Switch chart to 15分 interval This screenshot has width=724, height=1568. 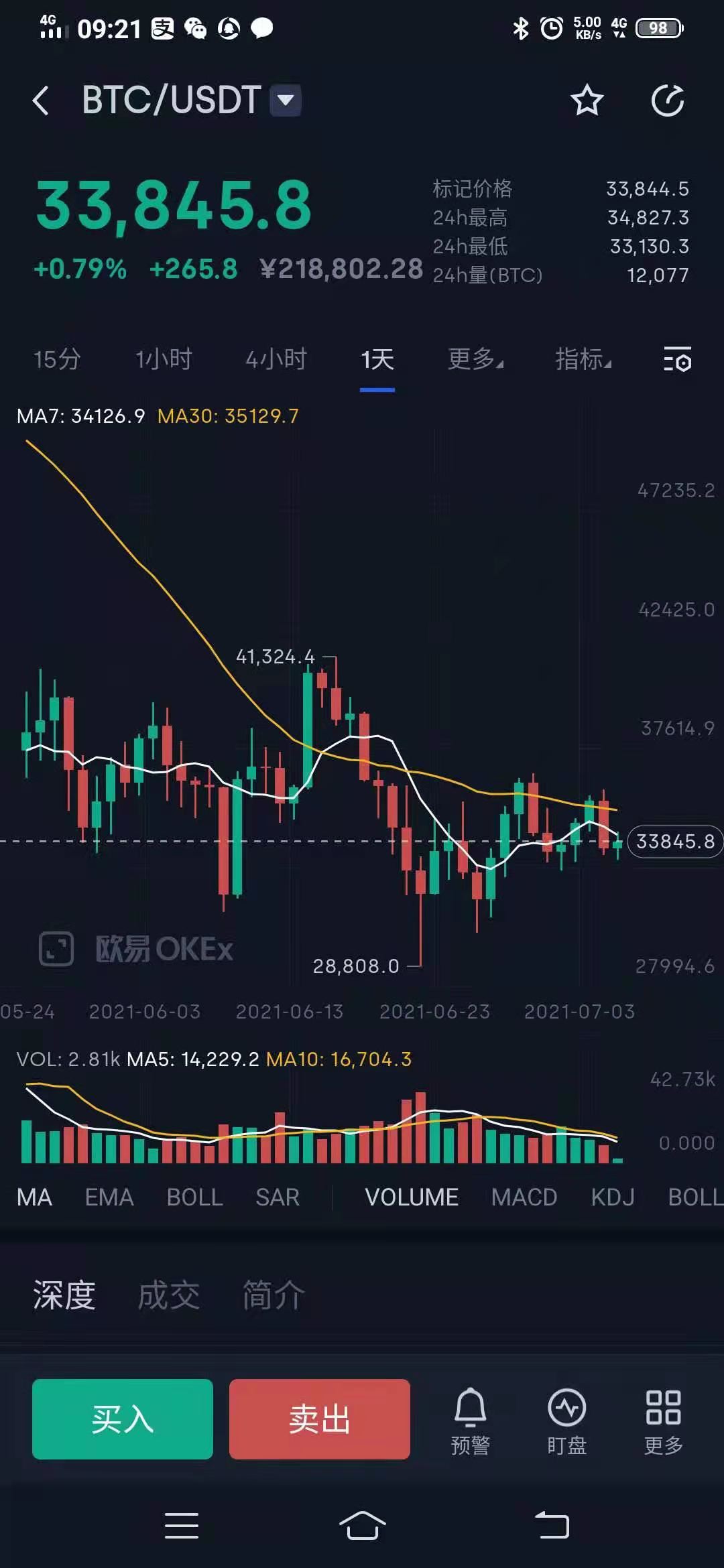pyautogui.click(x=57, y=360)
